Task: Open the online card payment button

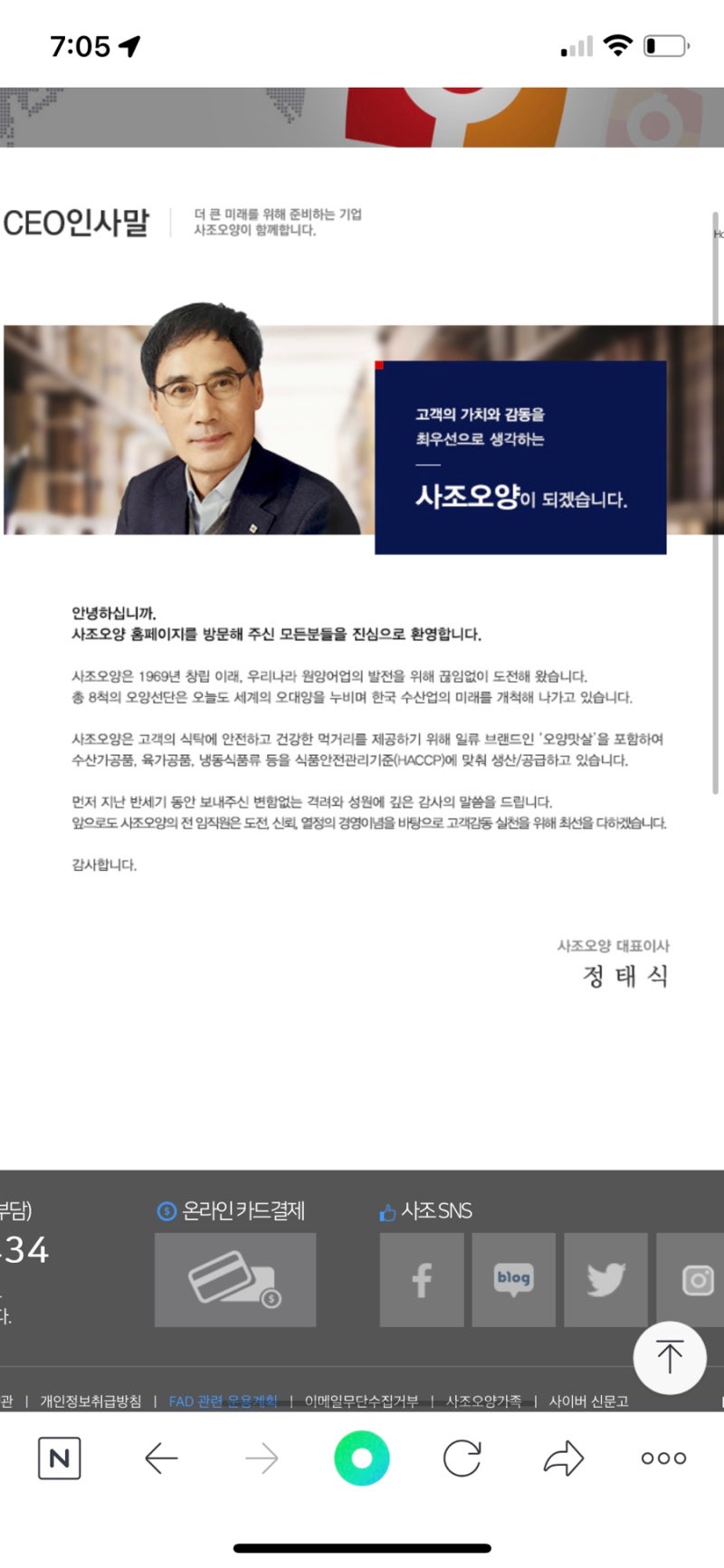Action: click(235, 1279)
